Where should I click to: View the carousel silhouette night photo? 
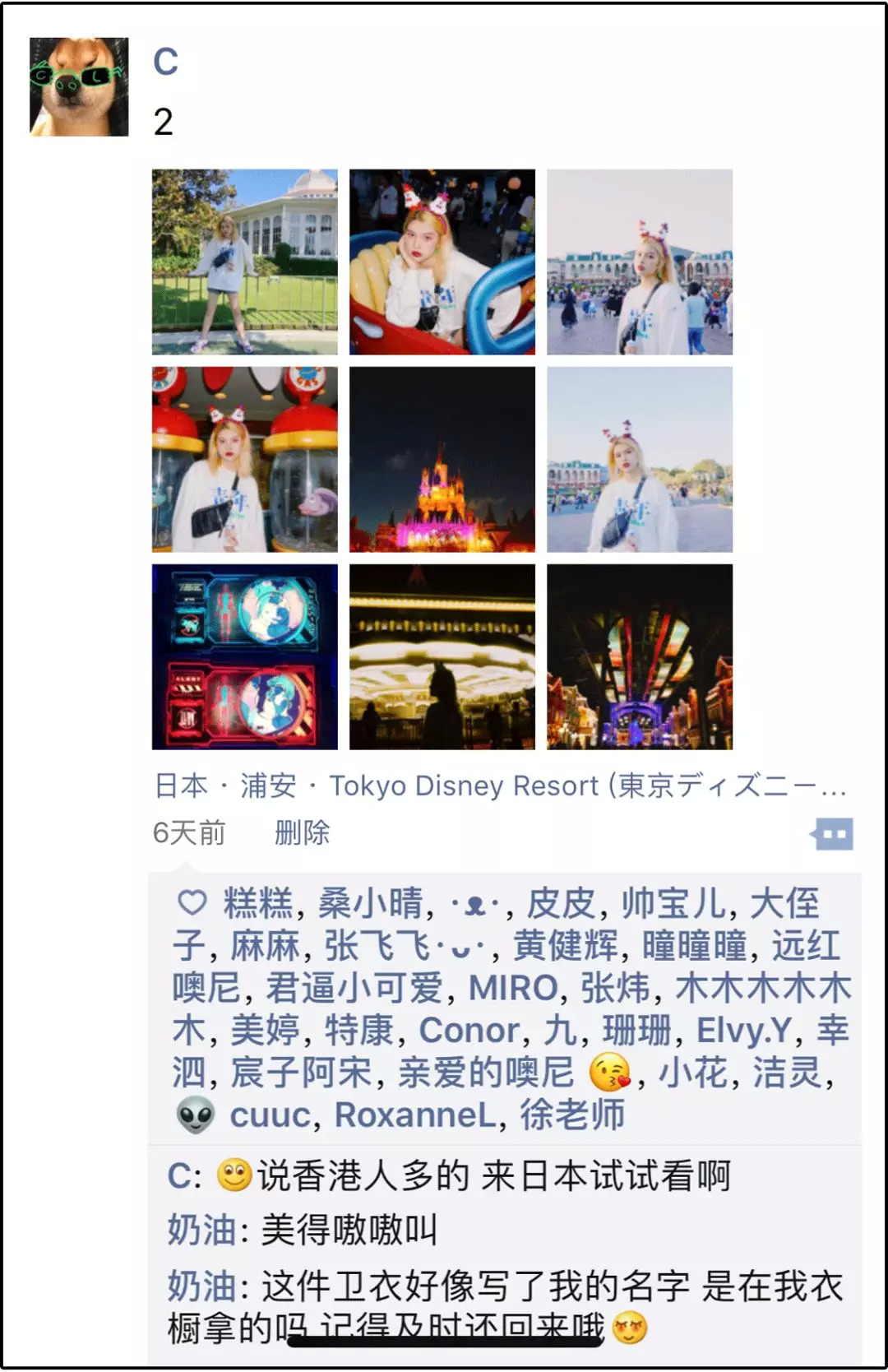click(442, 656)
